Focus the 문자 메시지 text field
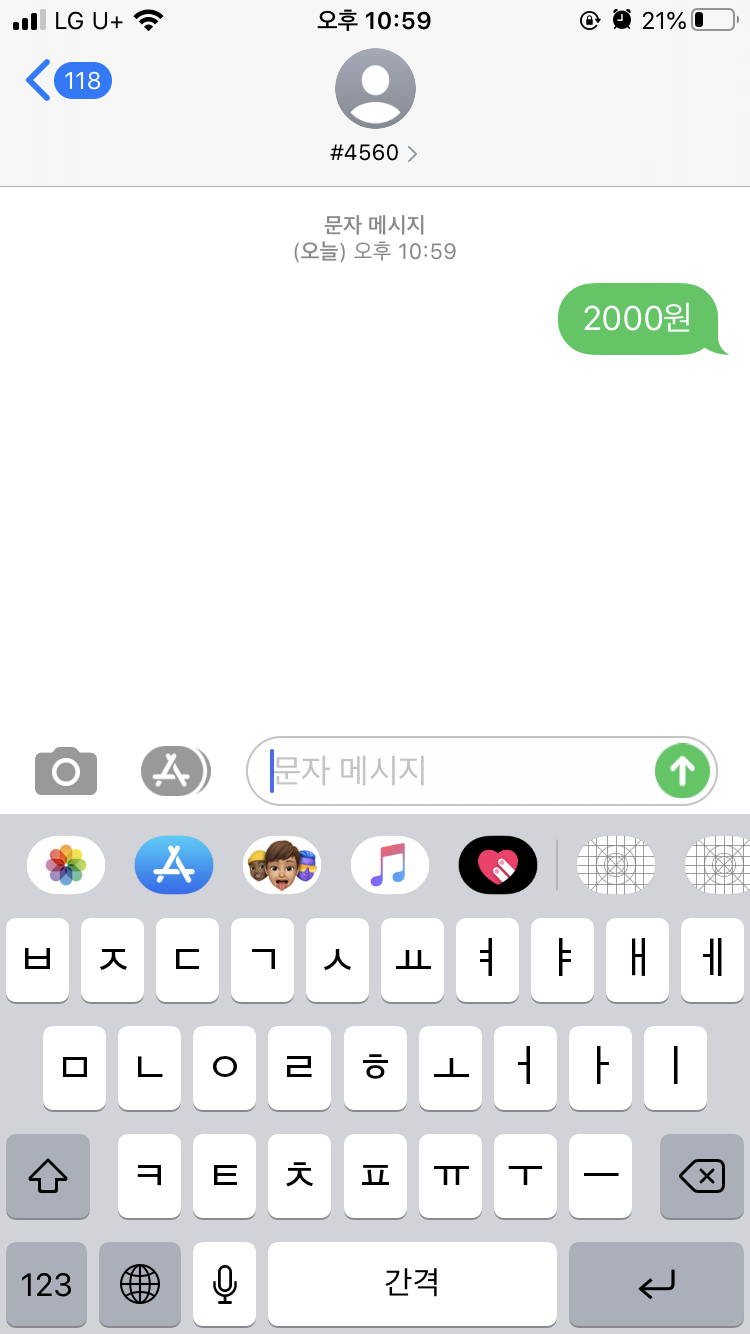 pos(450,771)
